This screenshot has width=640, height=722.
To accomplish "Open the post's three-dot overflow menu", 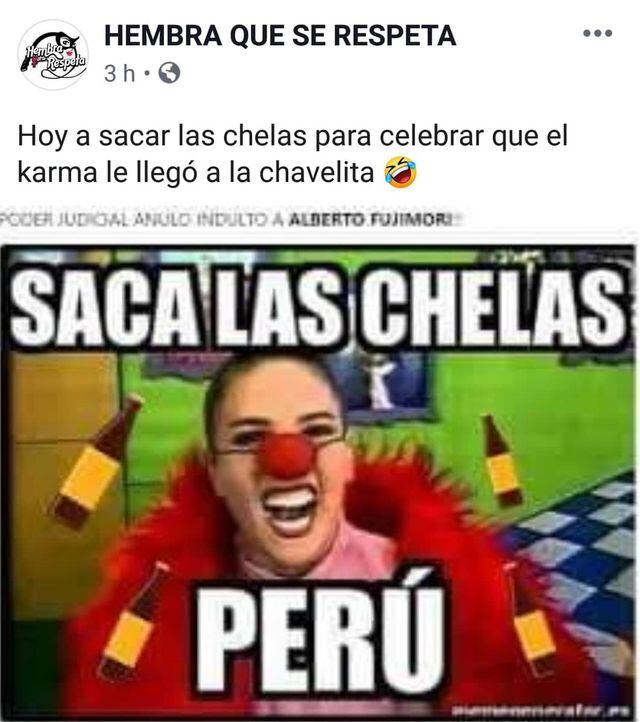I will (597, 34).
